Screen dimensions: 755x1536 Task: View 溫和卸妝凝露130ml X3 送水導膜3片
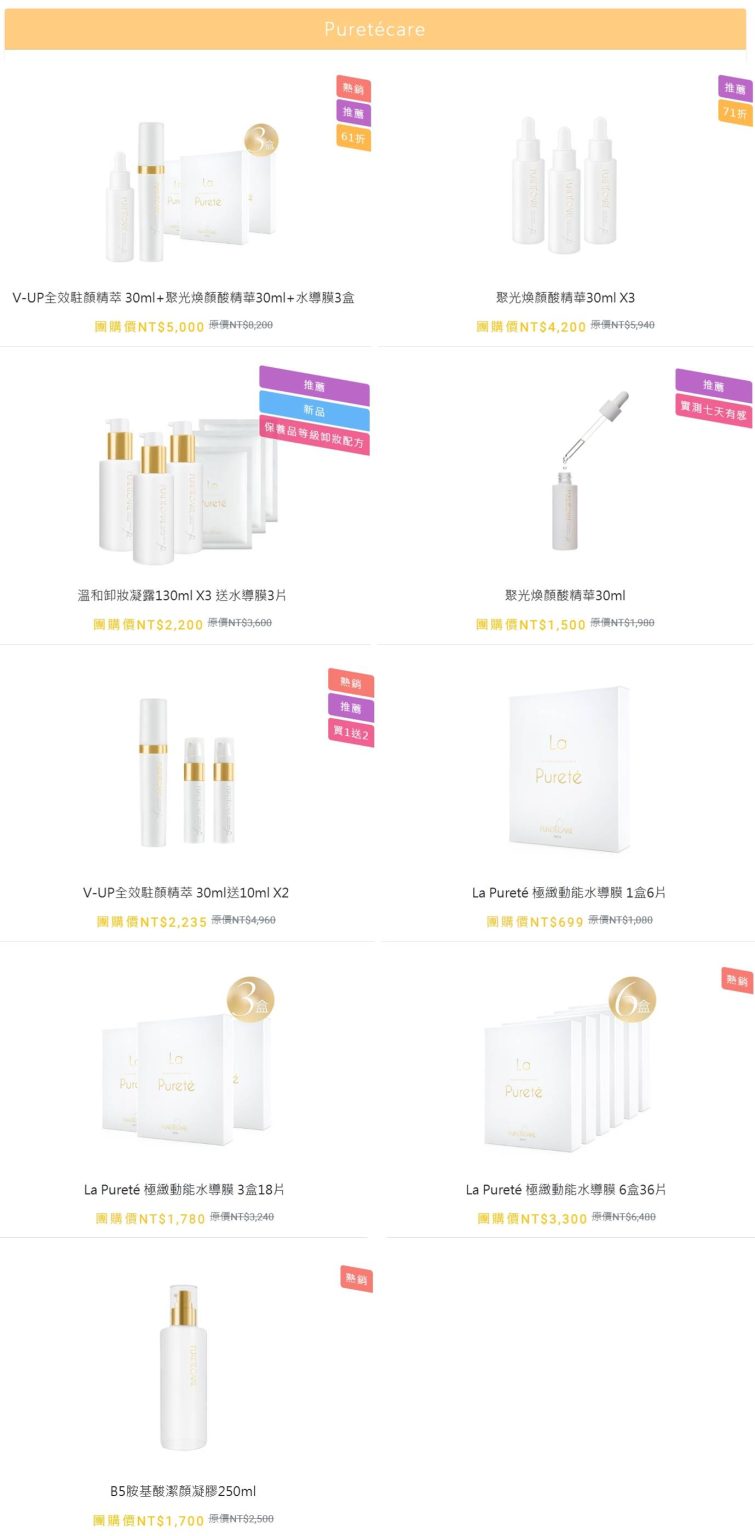coord(183,595)
